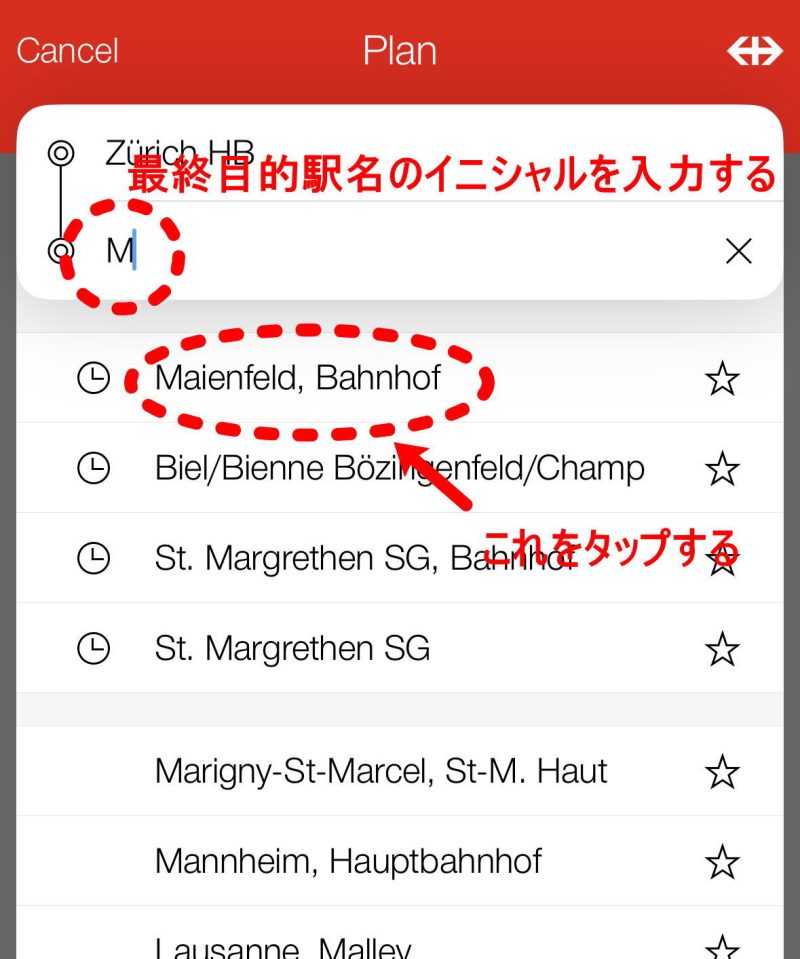This screenshot has height=959, width=800.
Task: Cancel the trip planning
Action: click(67, 51)
